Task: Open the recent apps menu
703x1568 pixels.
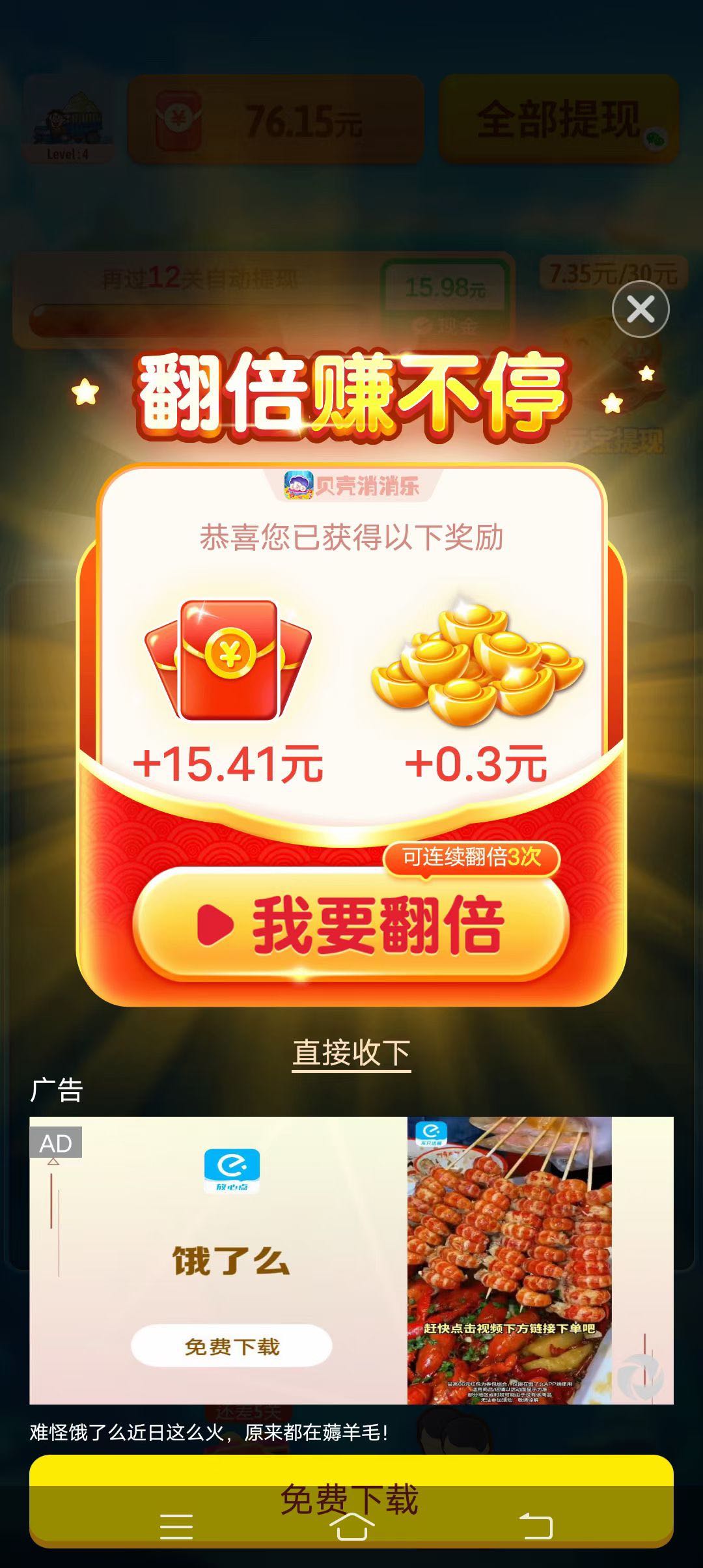Action: [x=176, y=1526]
